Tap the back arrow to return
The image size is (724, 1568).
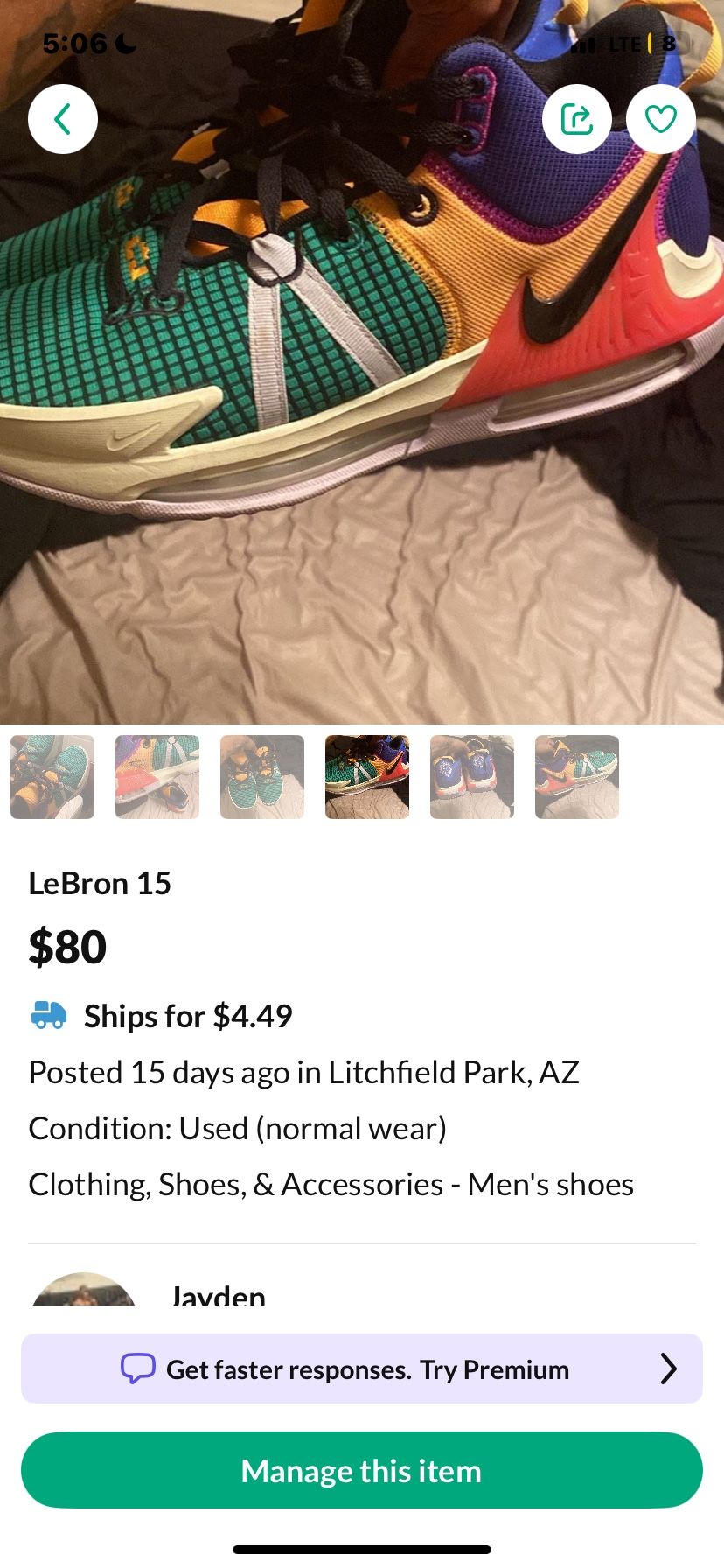tap(62, 119)
